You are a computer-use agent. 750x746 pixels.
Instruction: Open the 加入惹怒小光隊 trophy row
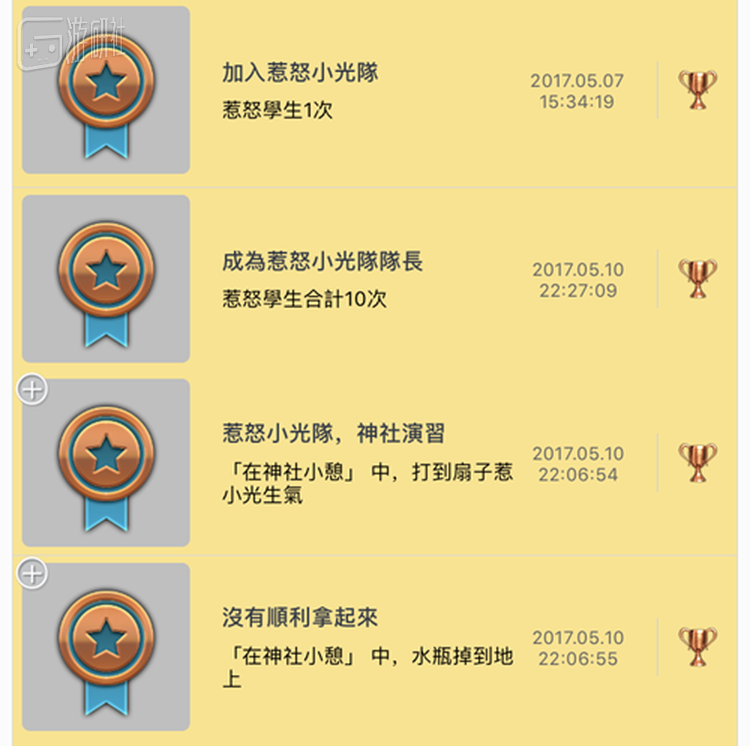[x=300, y=74]
